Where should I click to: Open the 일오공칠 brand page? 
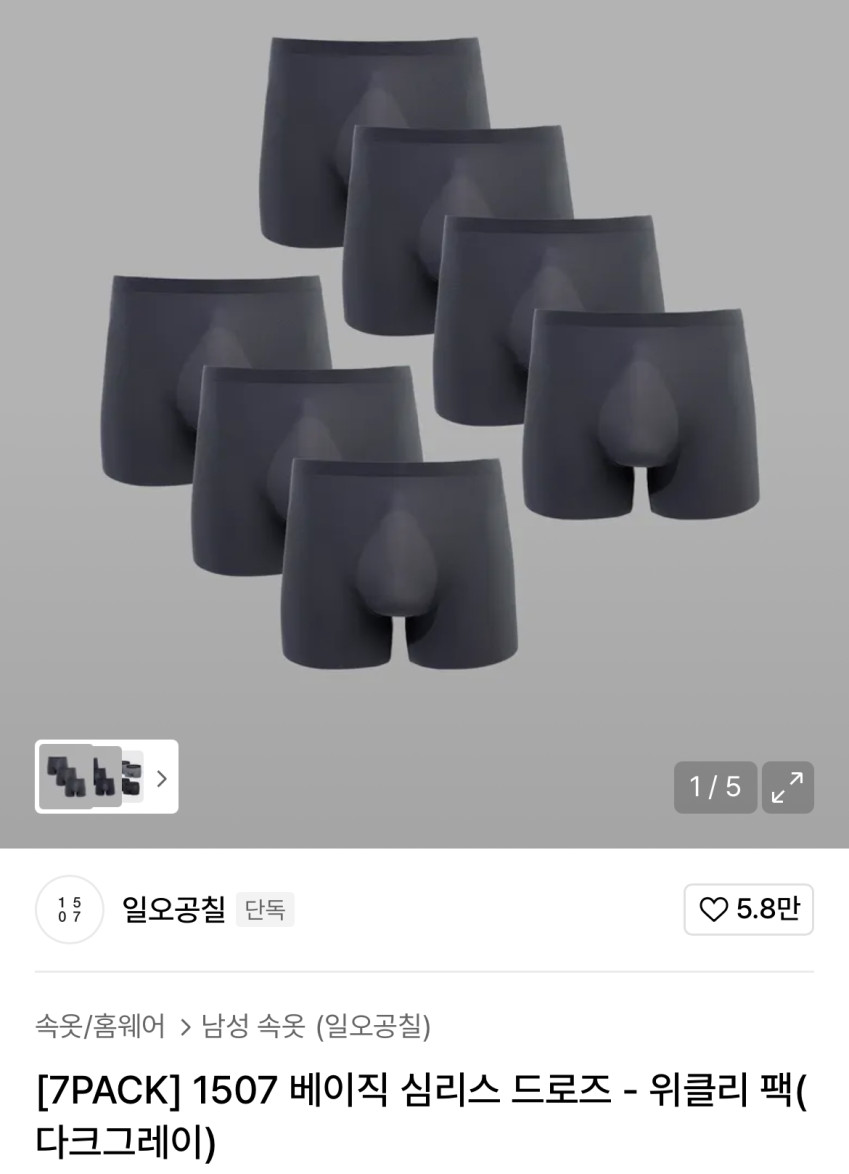click(x=173, y=909)
